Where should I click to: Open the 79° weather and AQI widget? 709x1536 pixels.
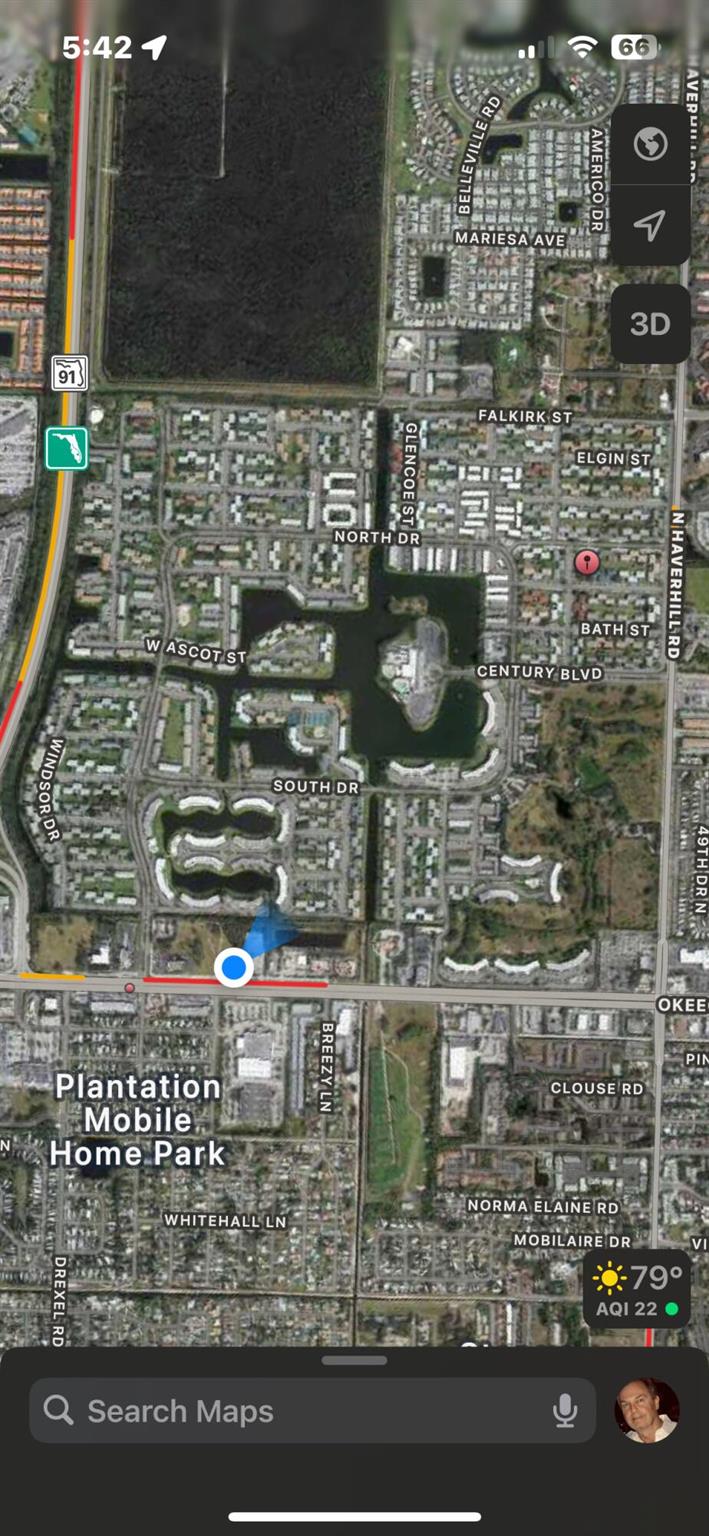coord(637,1289)
